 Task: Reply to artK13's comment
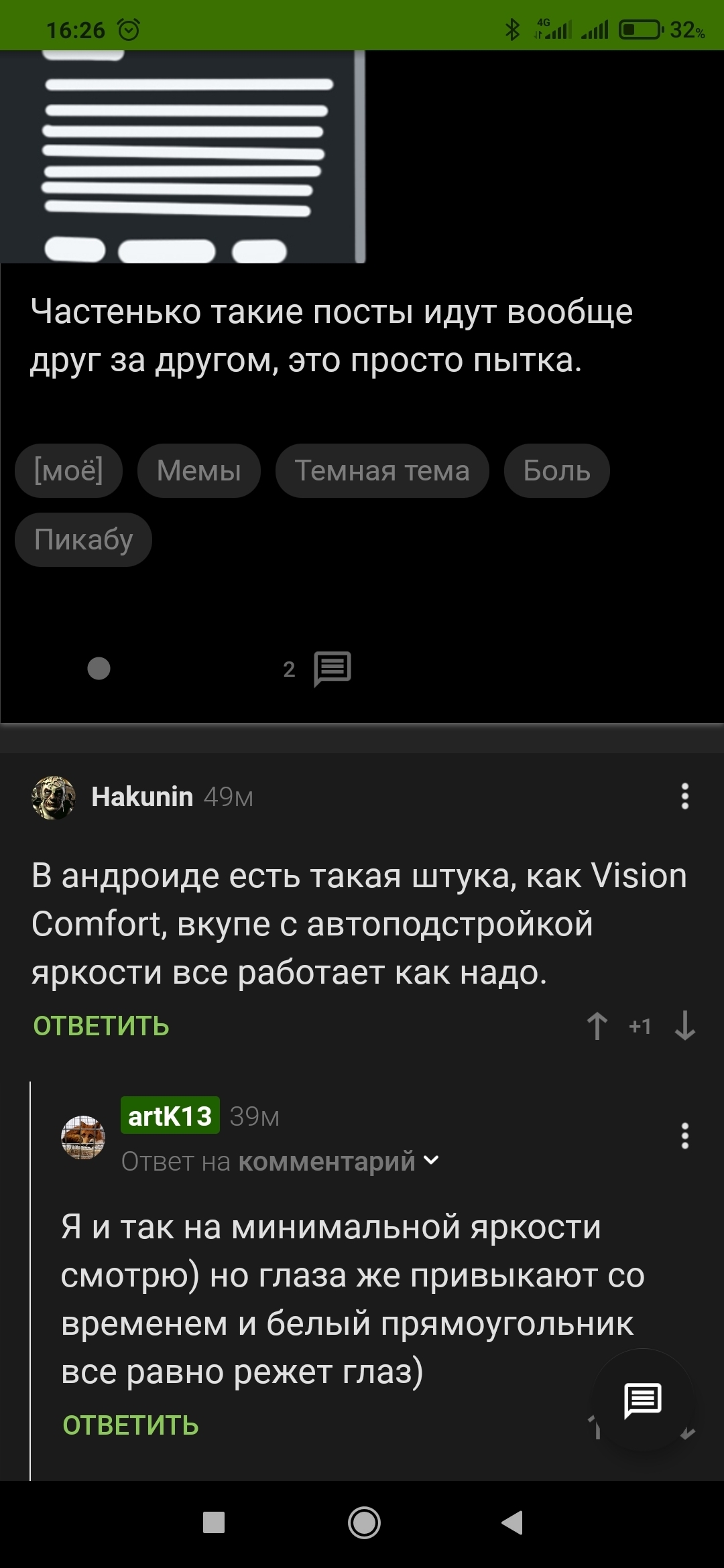point(131,1425)
